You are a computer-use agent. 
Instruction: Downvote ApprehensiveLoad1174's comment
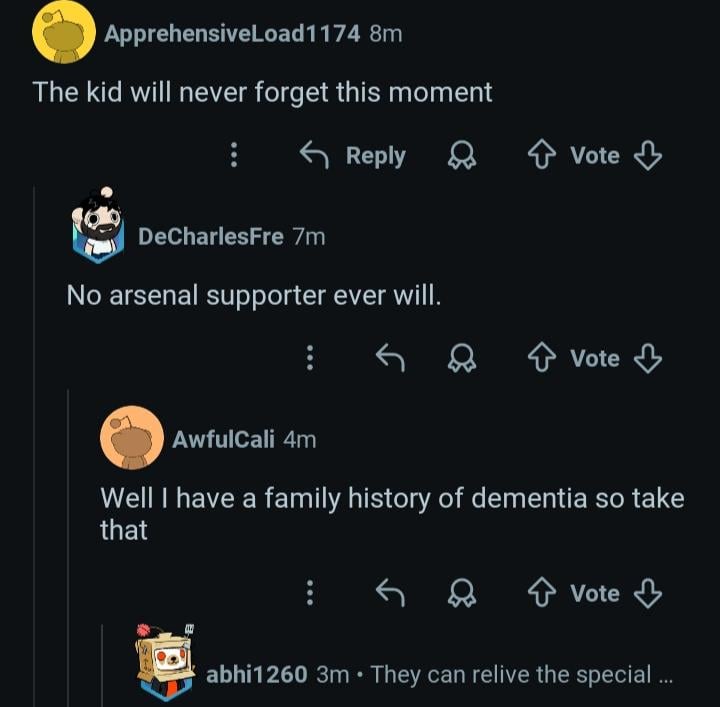click(648, 156)
